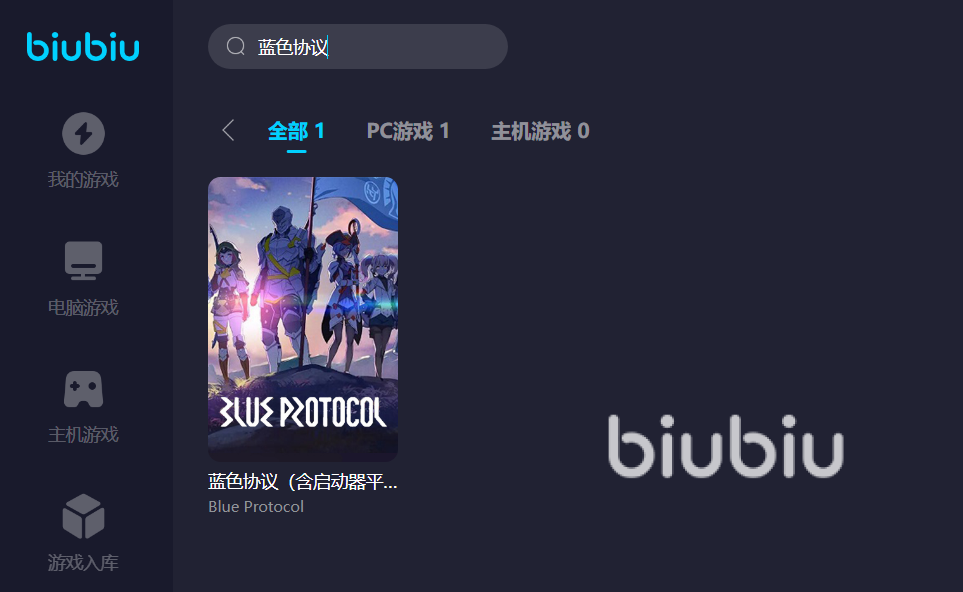Open the Blue Protocol game card
Image resolution: width=963 pixels, height=592 pixels.
click(x=303, y=318)
